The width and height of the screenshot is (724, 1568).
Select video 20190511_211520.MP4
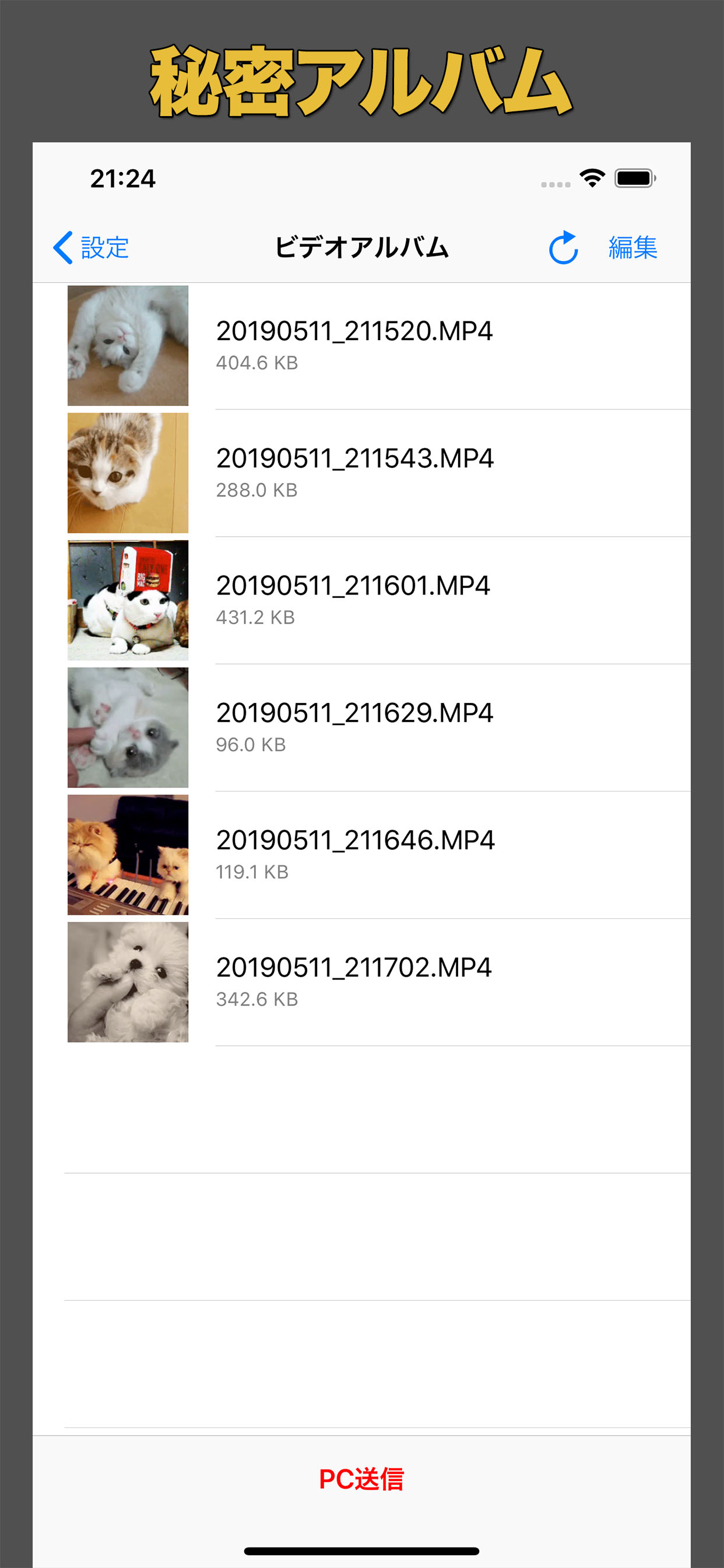coord(357,332)
